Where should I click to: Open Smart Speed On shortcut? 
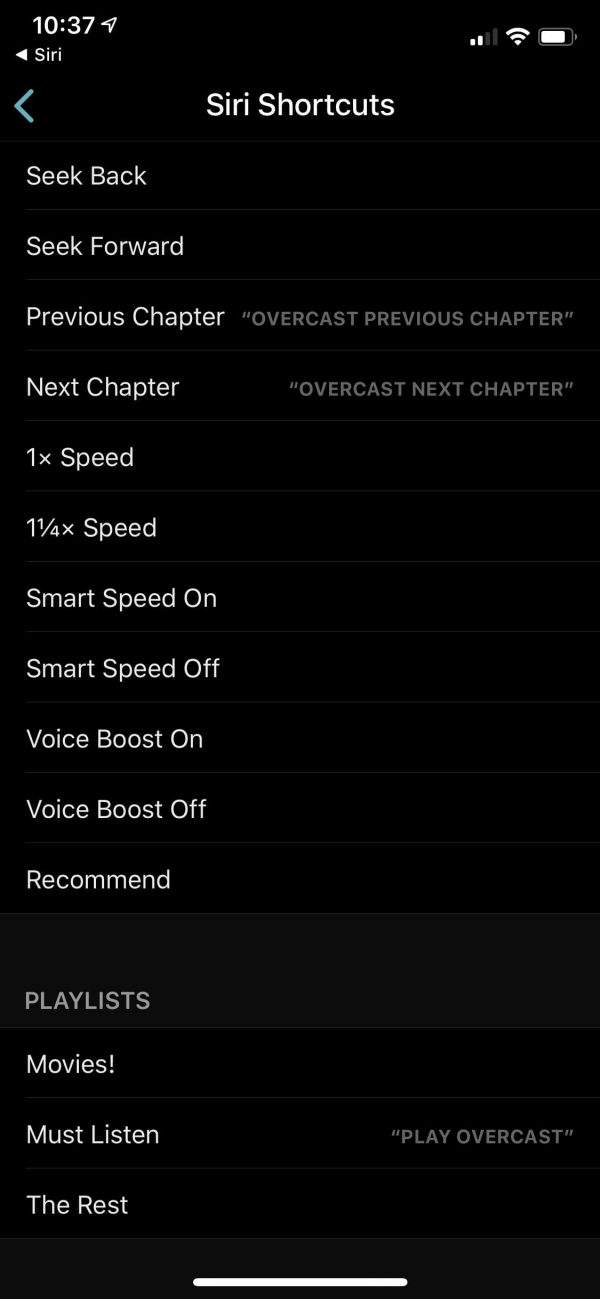pyautogui.click(x=300, y=598)
